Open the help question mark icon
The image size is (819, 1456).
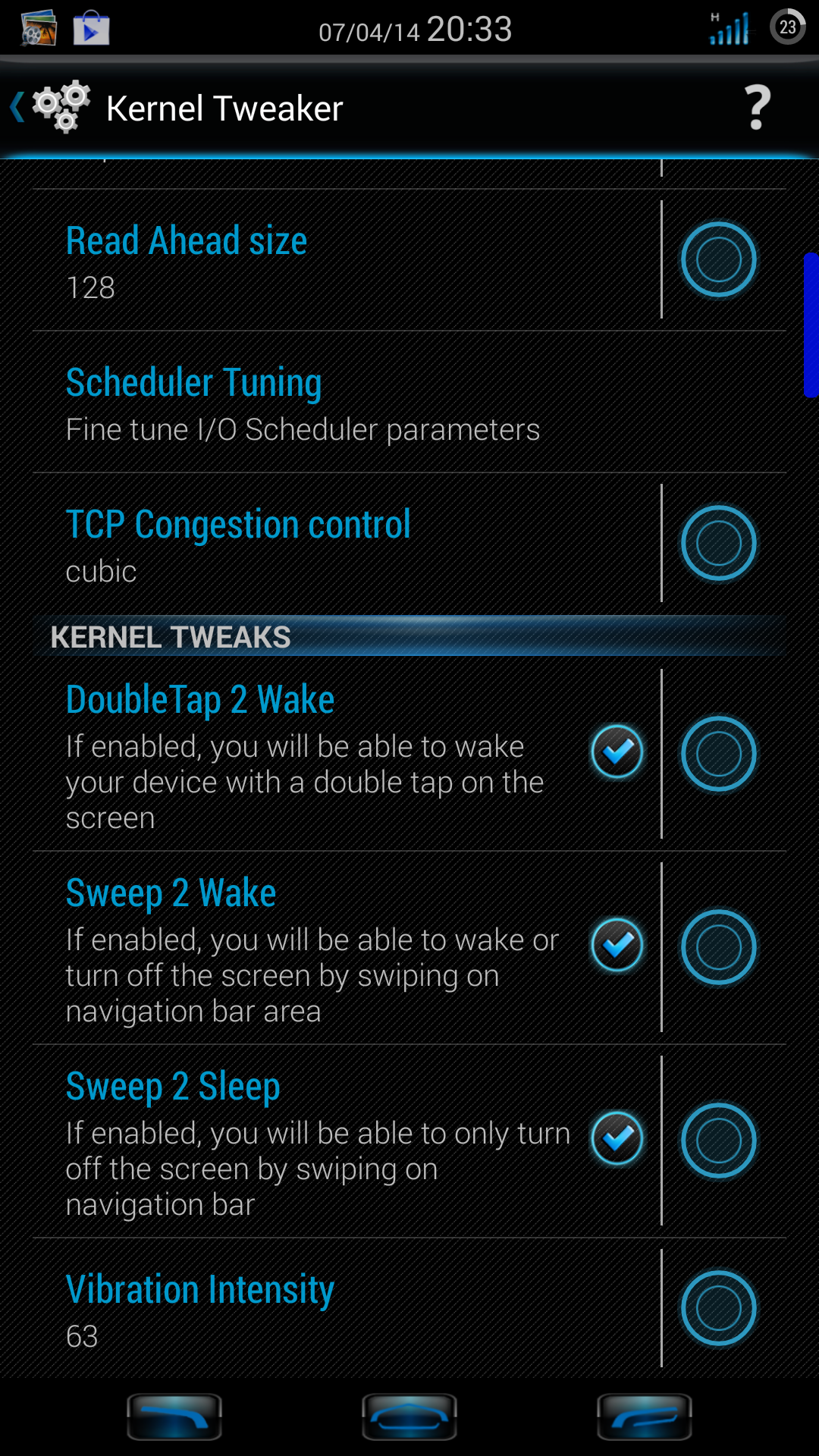[x=757, y=108]
